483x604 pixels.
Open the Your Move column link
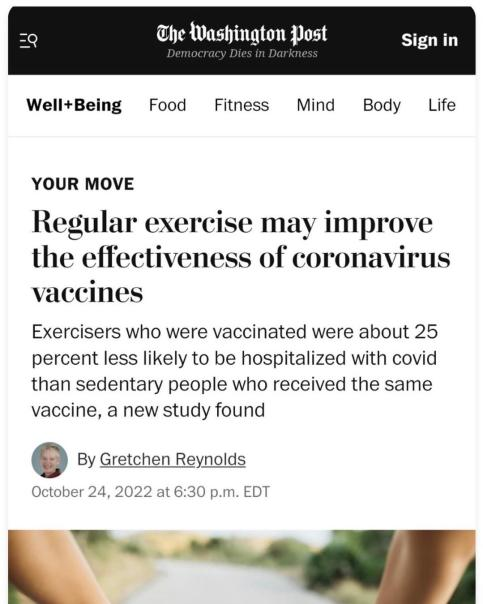pyautogui.click(x=83, y=184)
